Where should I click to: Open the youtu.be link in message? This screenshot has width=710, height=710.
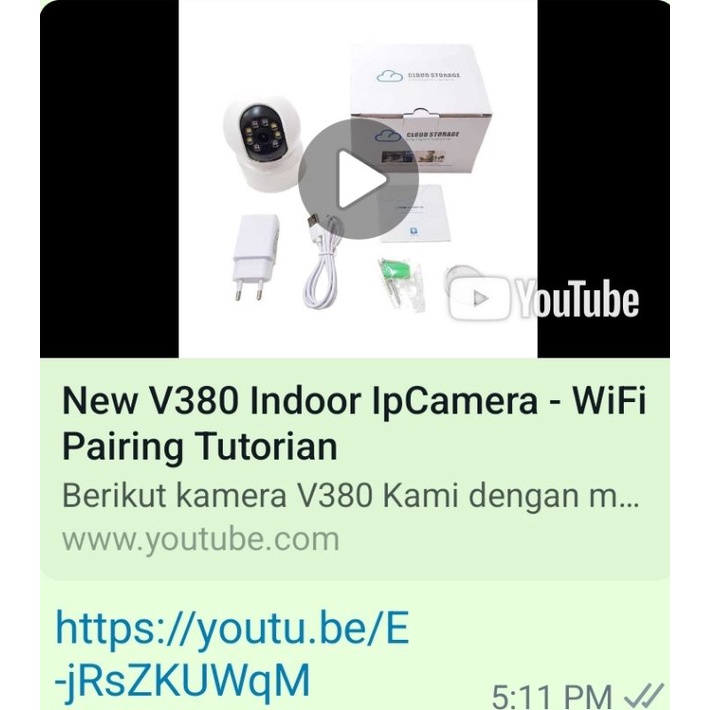point(232,654)
